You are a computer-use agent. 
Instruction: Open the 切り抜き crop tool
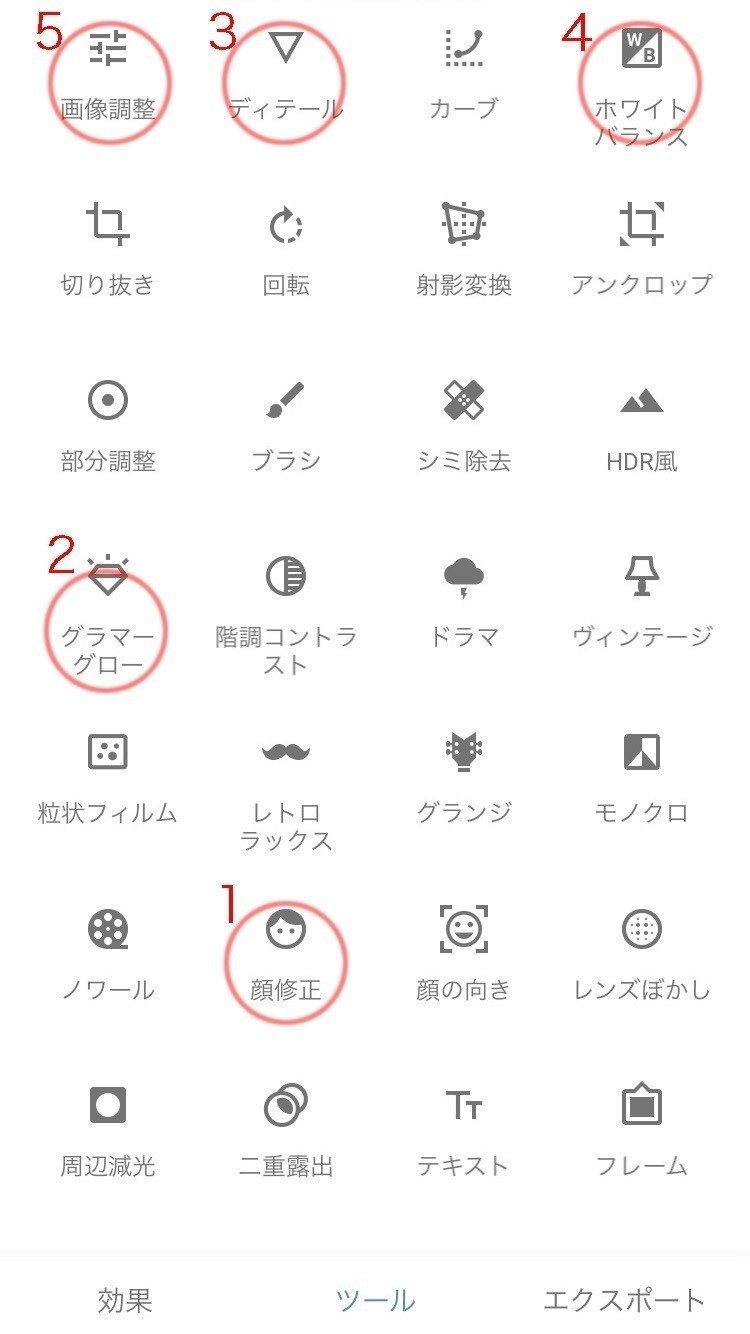tap(108, 248)
